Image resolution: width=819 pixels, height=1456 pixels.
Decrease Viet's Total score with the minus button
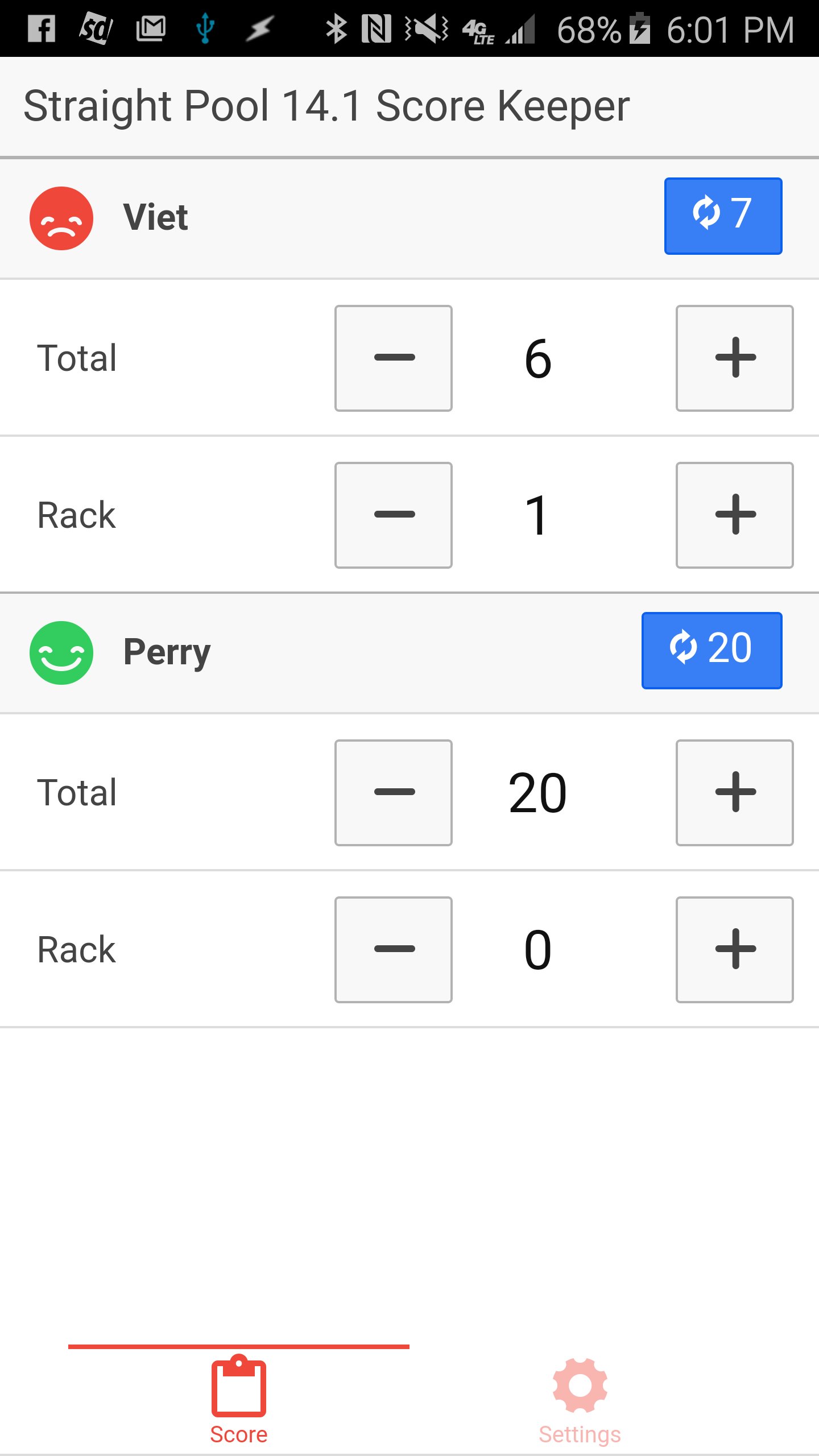pos(393,358)
